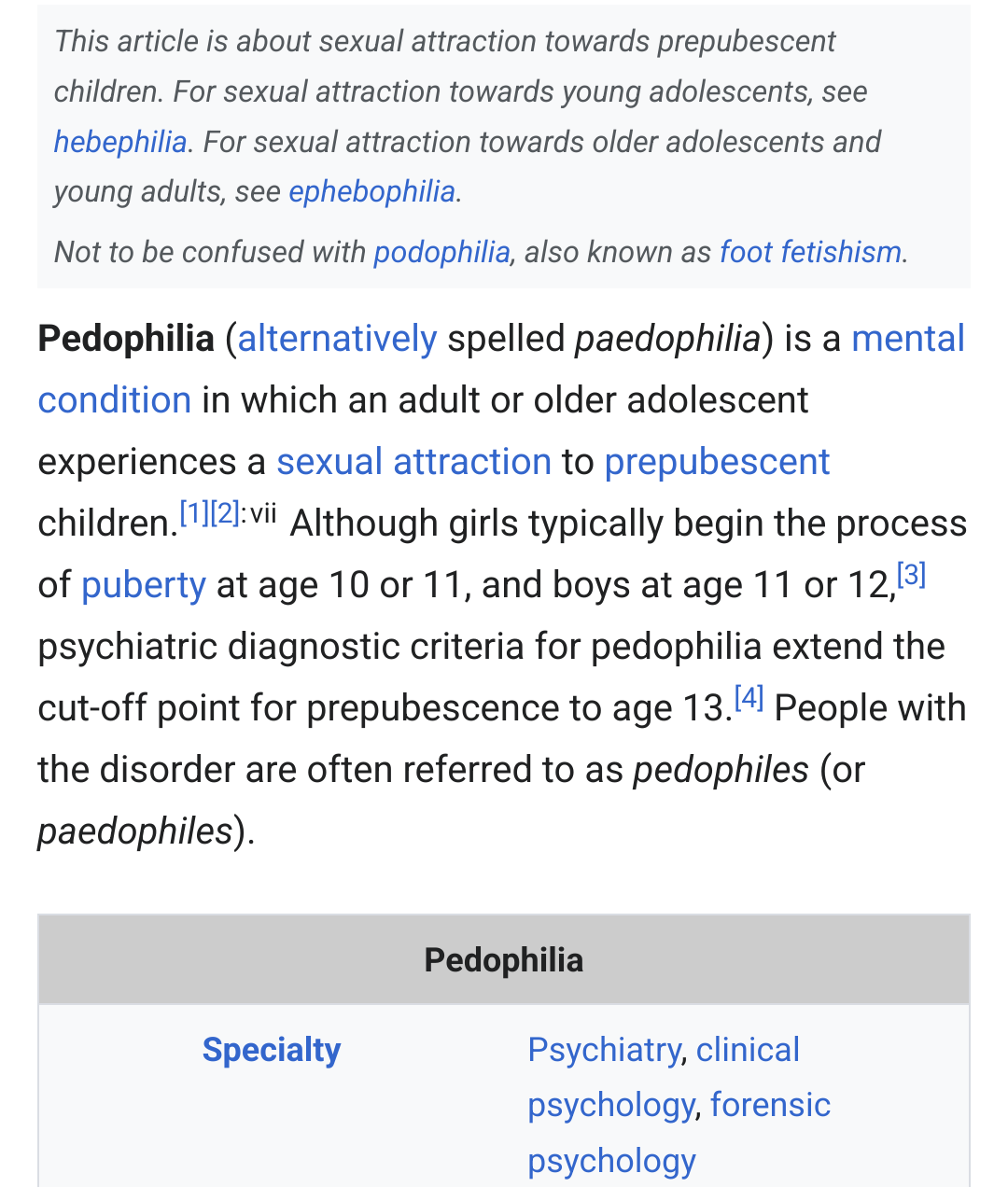Image resolution: width=1008 pixels, height=1187 pixels.
Task: Jump to footnote [3]
Action: [x=911, y=575]
